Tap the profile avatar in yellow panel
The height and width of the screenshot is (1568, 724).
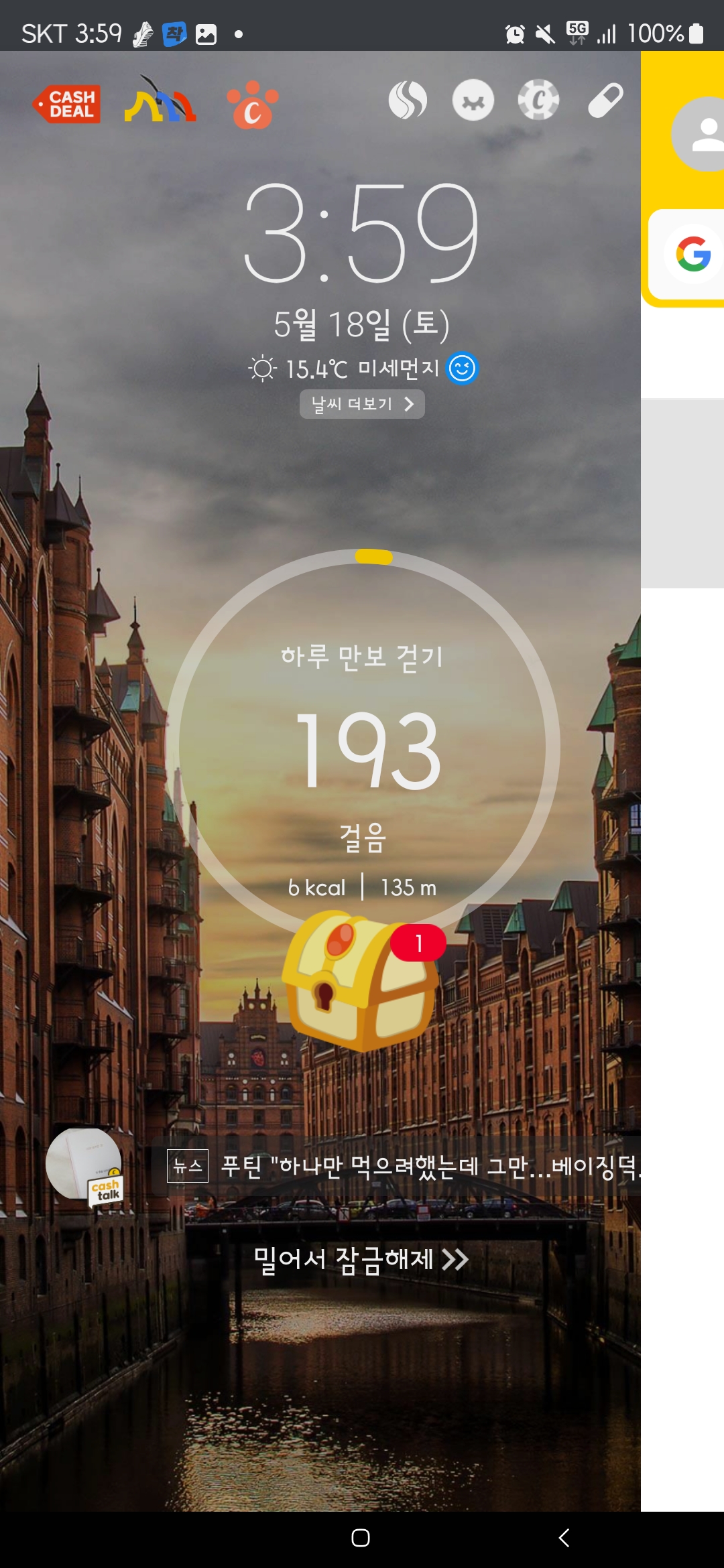[698, 134]
